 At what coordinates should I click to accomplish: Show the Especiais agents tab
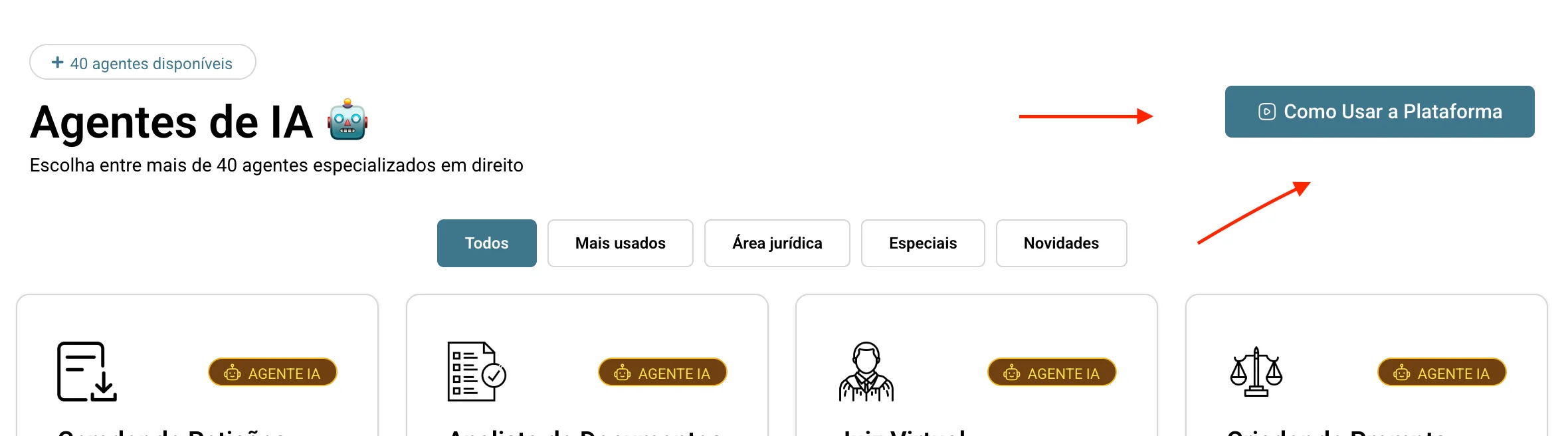coord(922,243)
